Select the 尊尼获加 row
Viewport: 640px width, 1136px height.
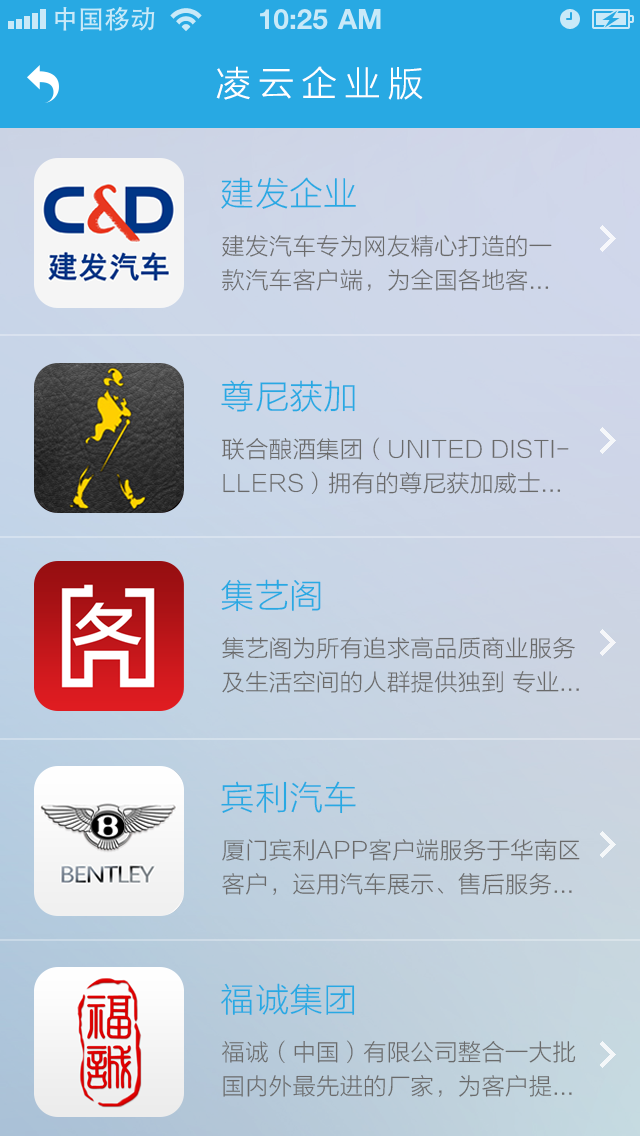pyautogui.click(x=320, y=437)
